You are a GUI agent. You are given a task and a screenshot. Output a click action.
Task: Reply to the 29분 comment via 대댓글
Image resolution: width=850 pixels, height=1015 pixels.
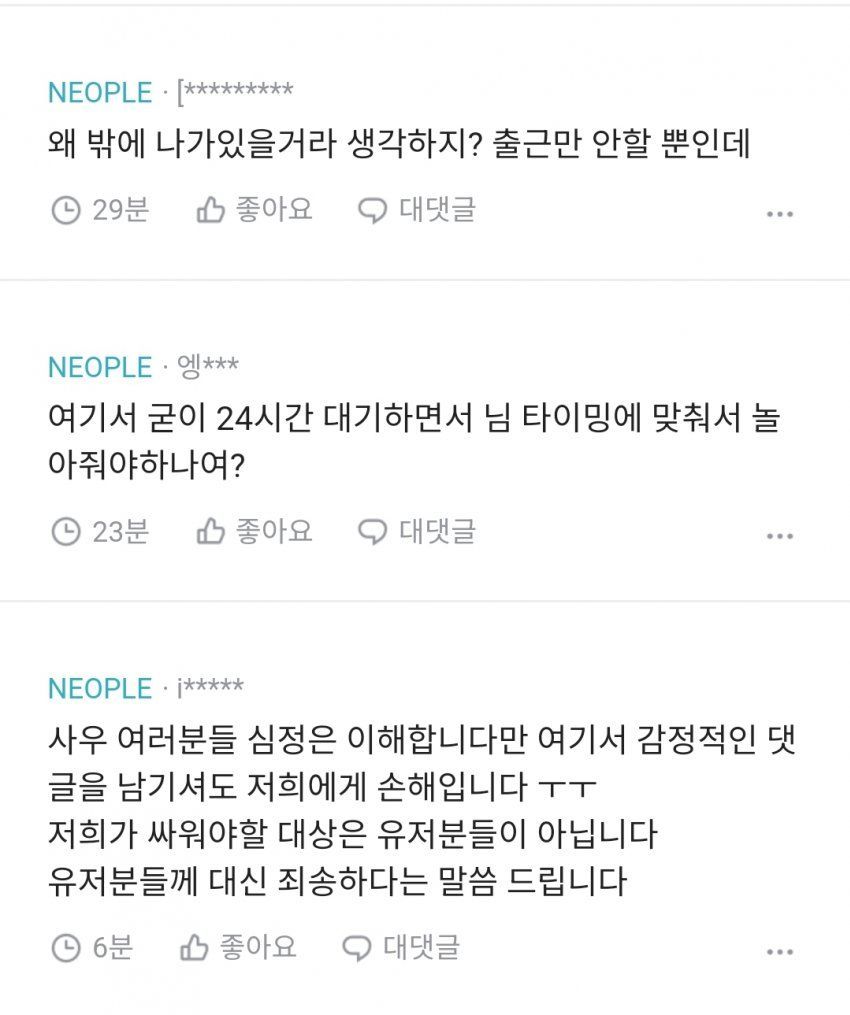coord(416,210)
